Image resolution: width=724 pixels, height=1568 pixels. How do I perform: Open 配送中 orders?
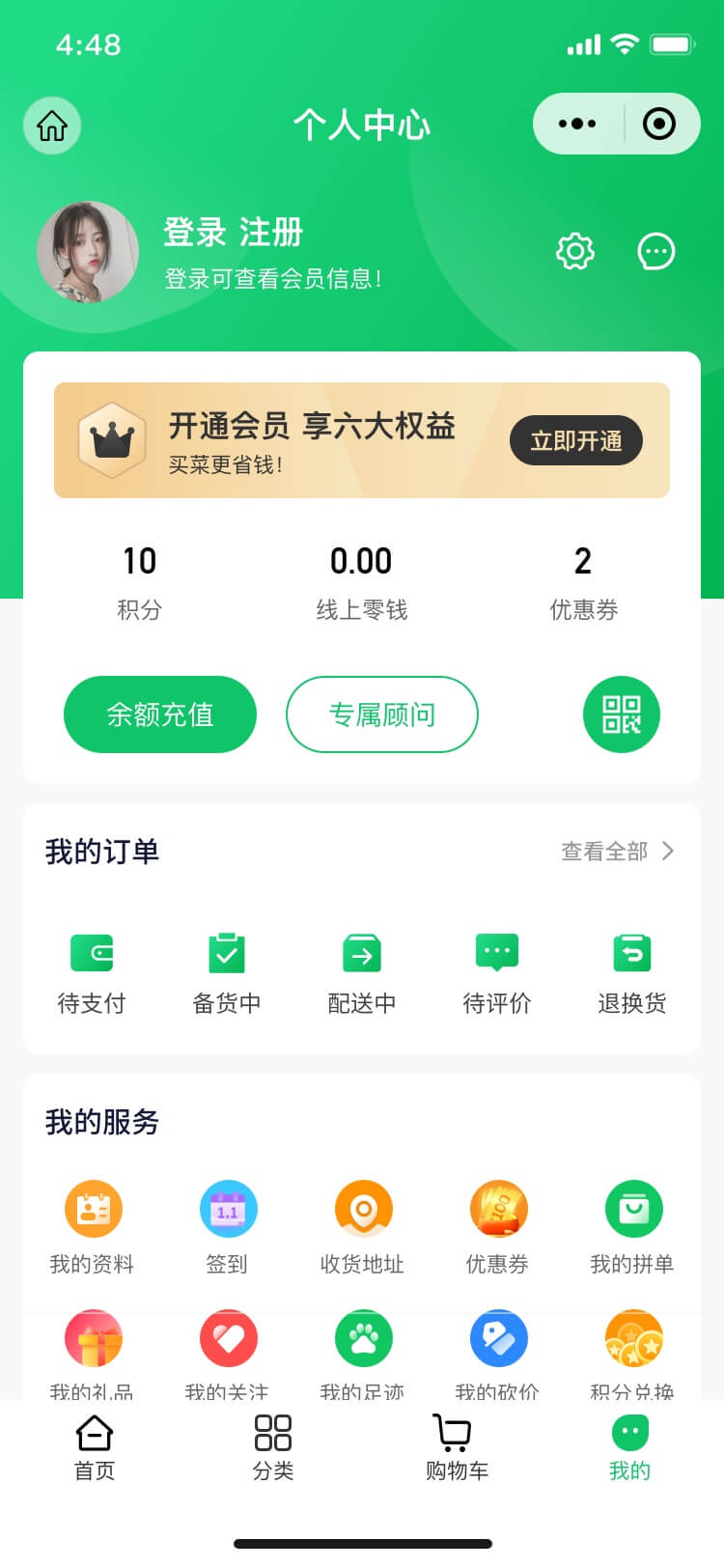tap(362, 972)
